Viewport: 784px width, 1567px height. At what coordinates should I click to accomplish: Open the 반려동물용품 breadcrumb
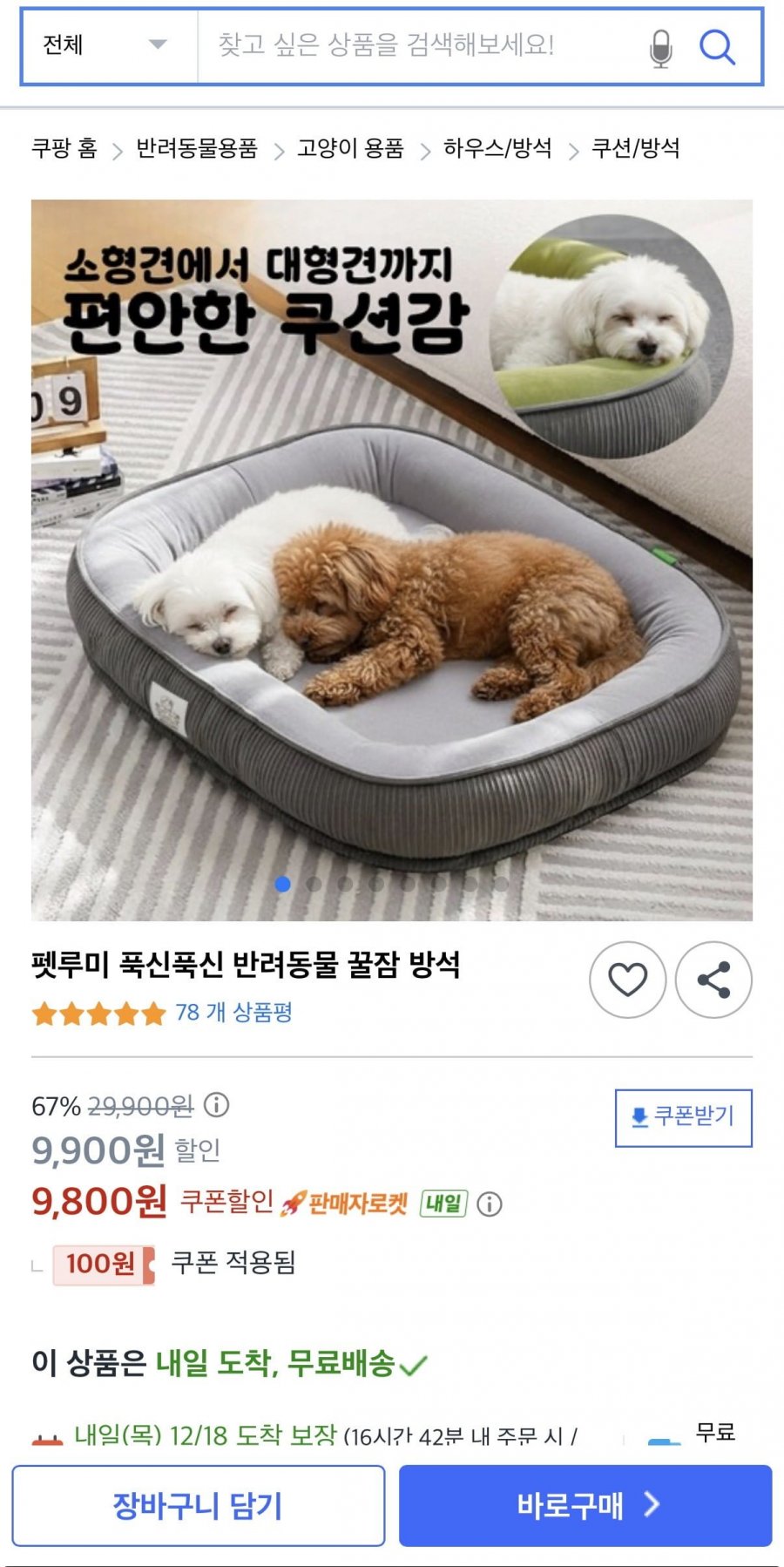click(x=197, y=148)
